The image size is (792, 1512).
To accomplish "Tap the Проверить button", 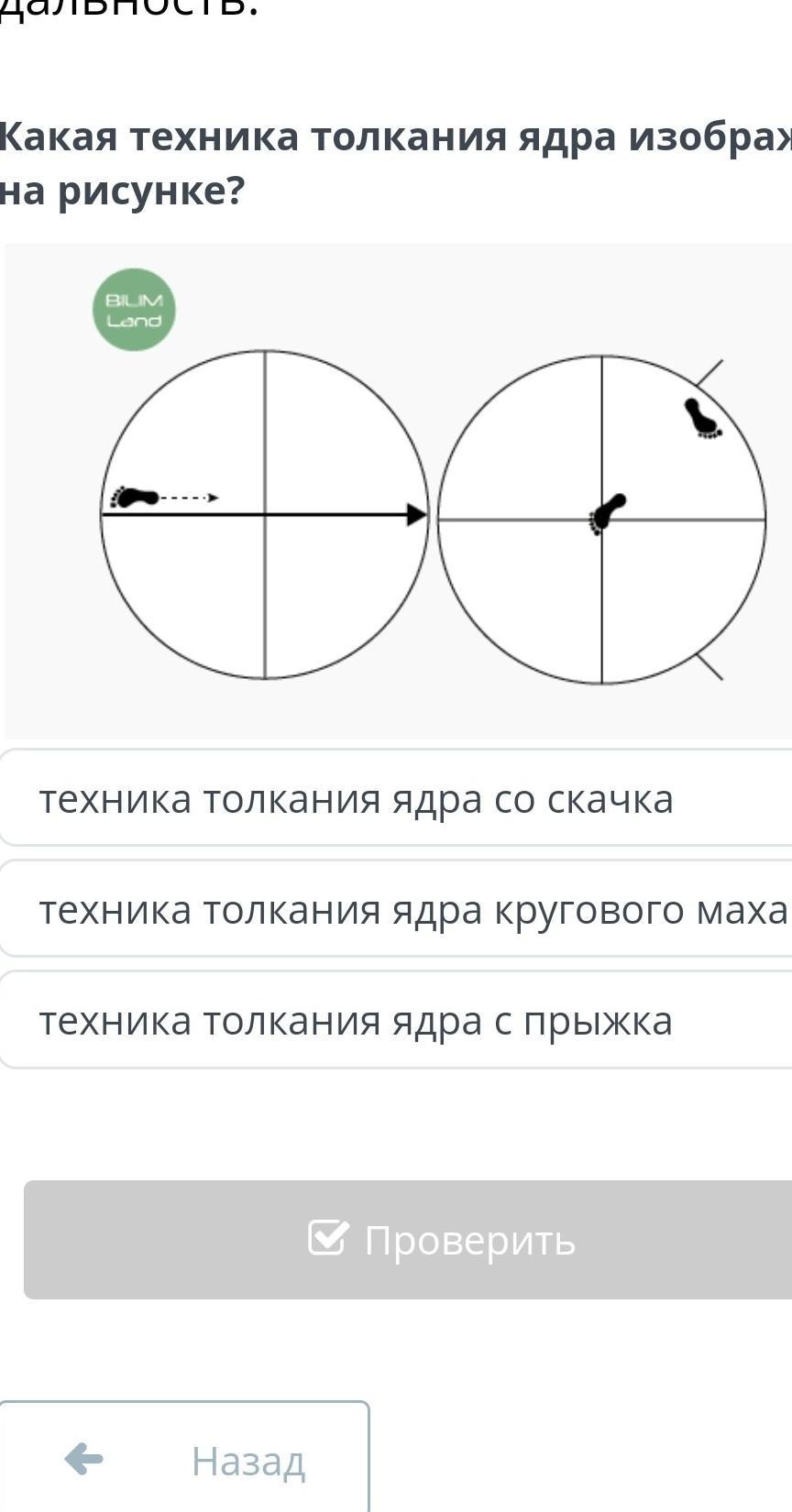I will pyautogui.click(x=442, y=1240).
